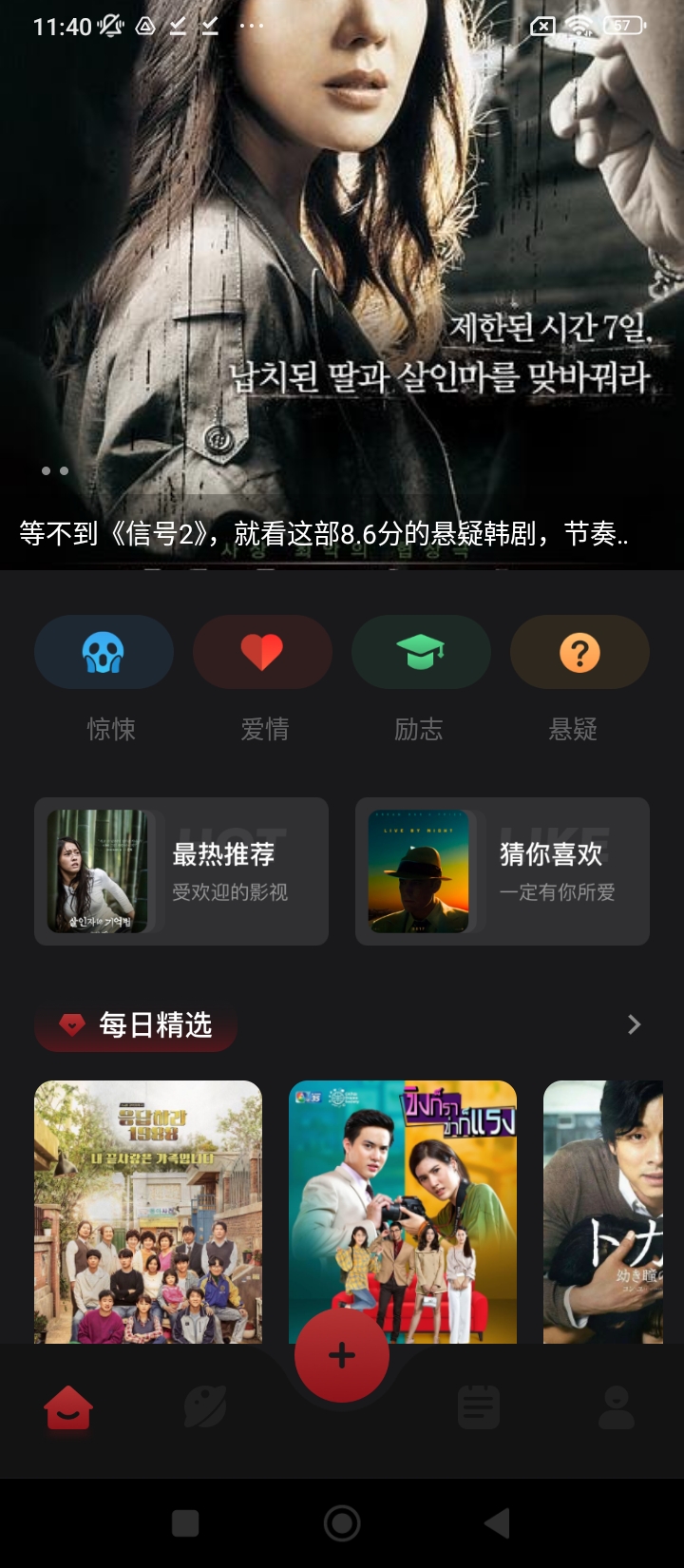Select the 惊悚 genre category
The width and height of the screenshot is (684, 1568).
[104, 653]
